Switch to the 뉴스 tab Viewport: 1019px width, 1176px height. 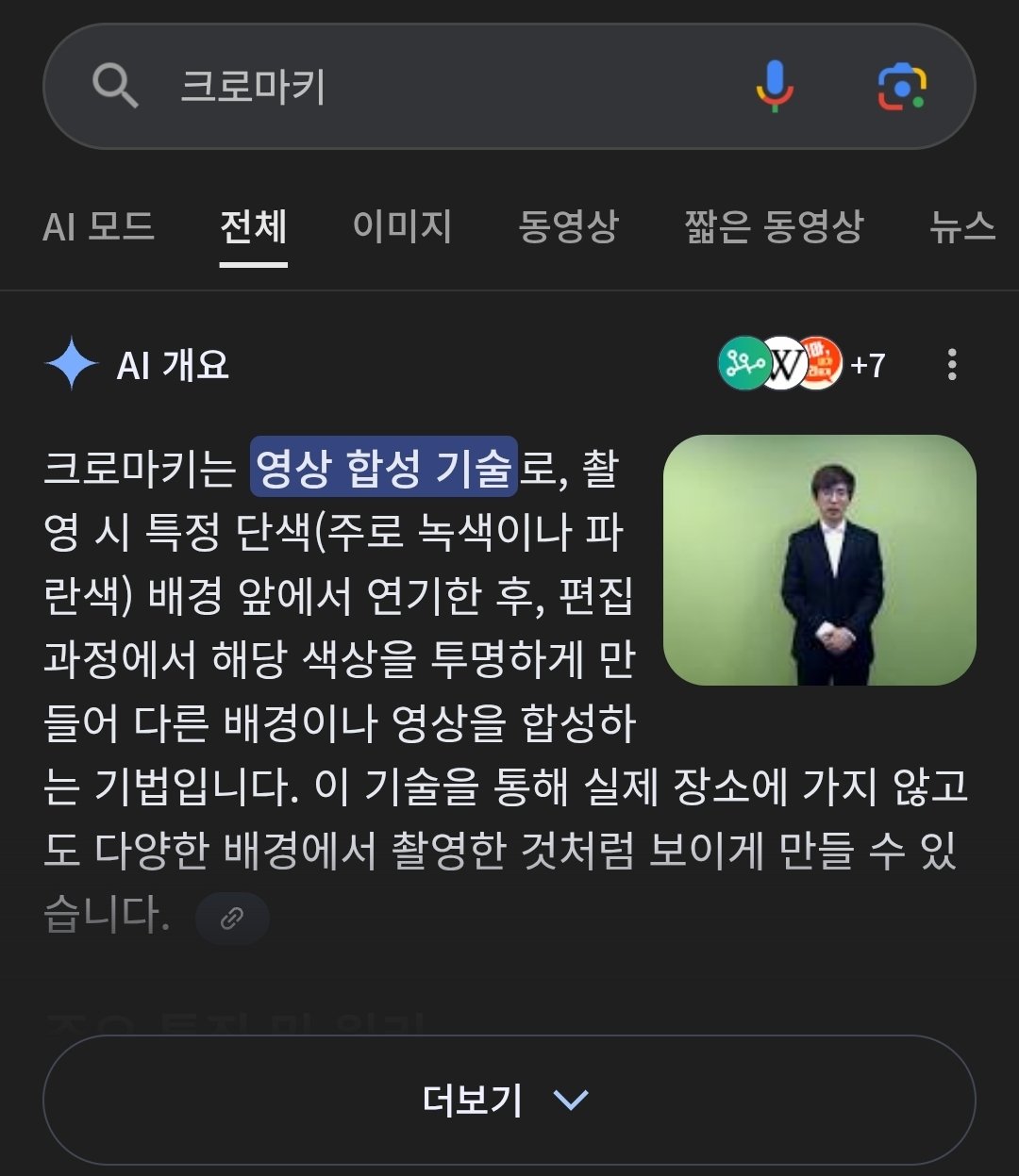(x=962, y=226)
